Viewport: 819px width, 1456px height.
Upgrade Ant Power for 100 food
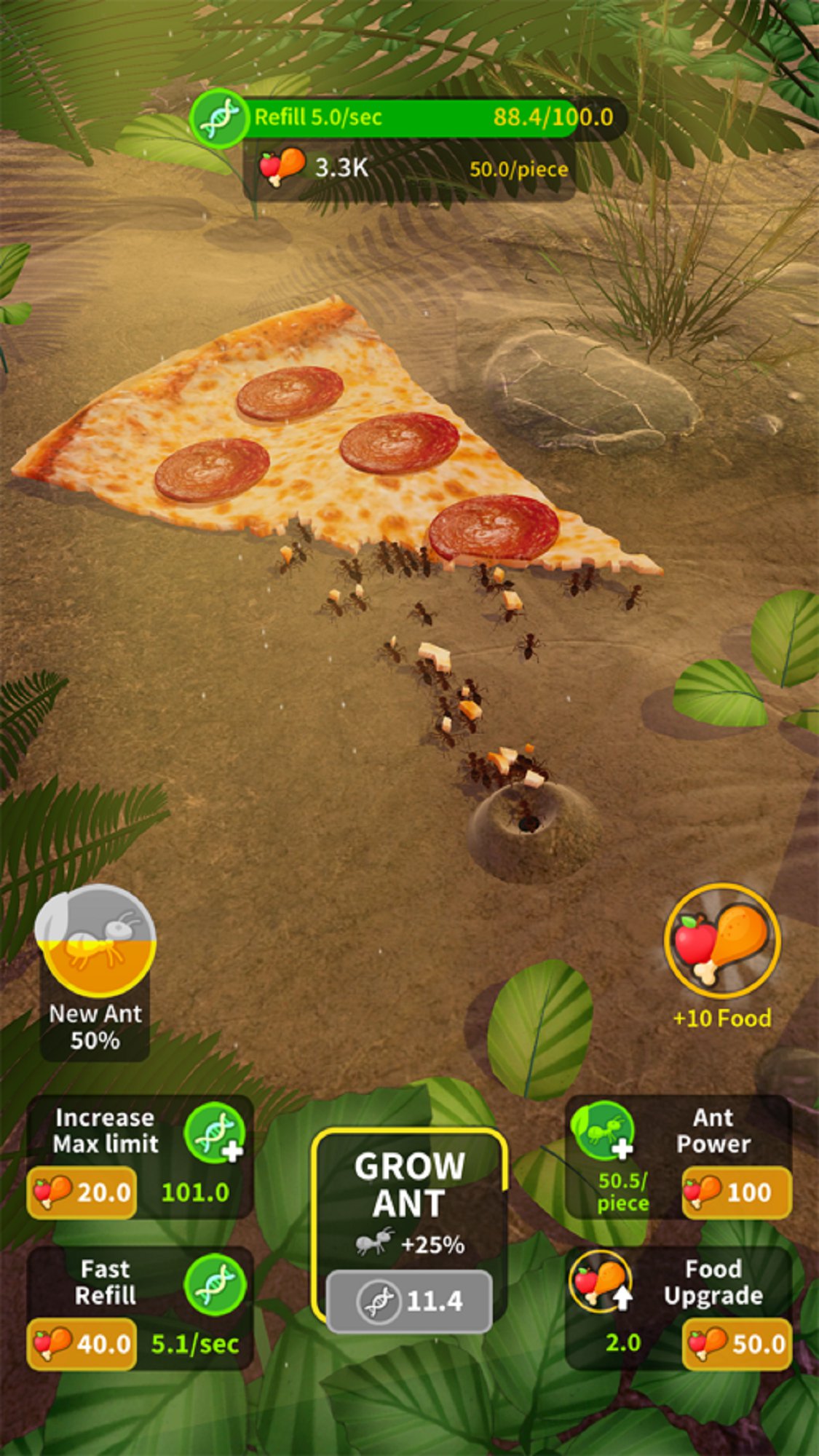tap(737, 1192)
